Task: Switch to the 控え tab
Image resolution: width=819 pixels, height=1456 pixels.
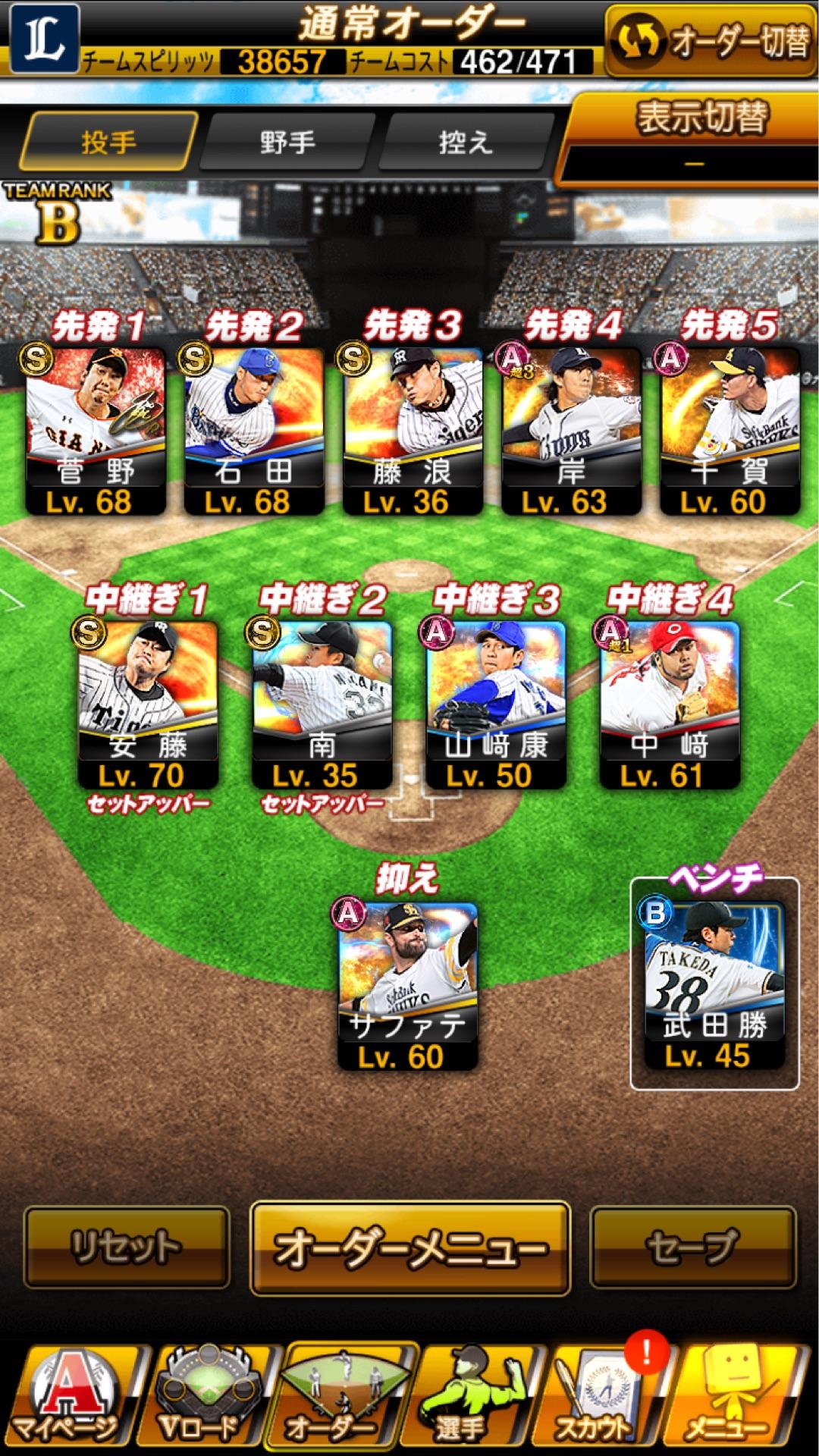Action: point(466,142)
